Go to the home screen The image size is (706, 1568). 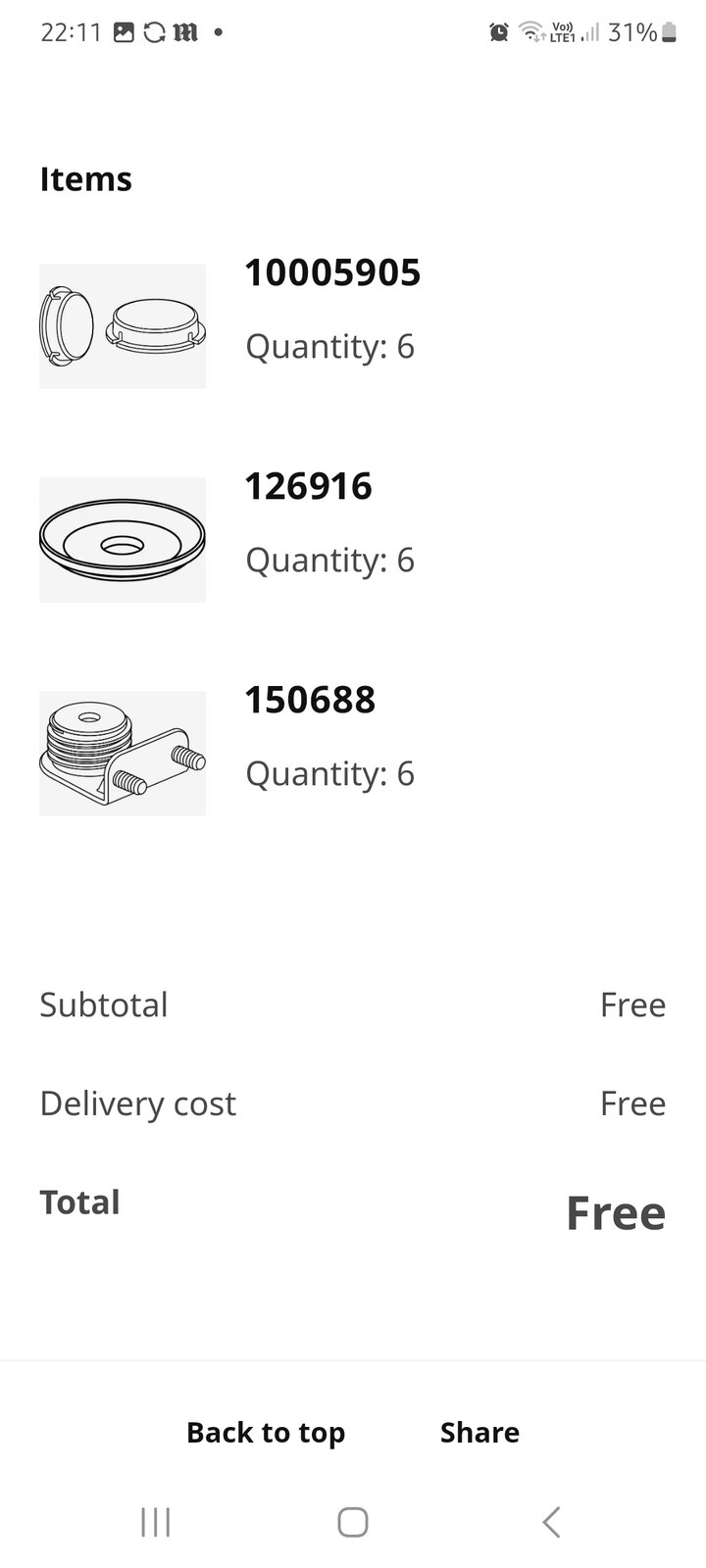click(353, 1522)
